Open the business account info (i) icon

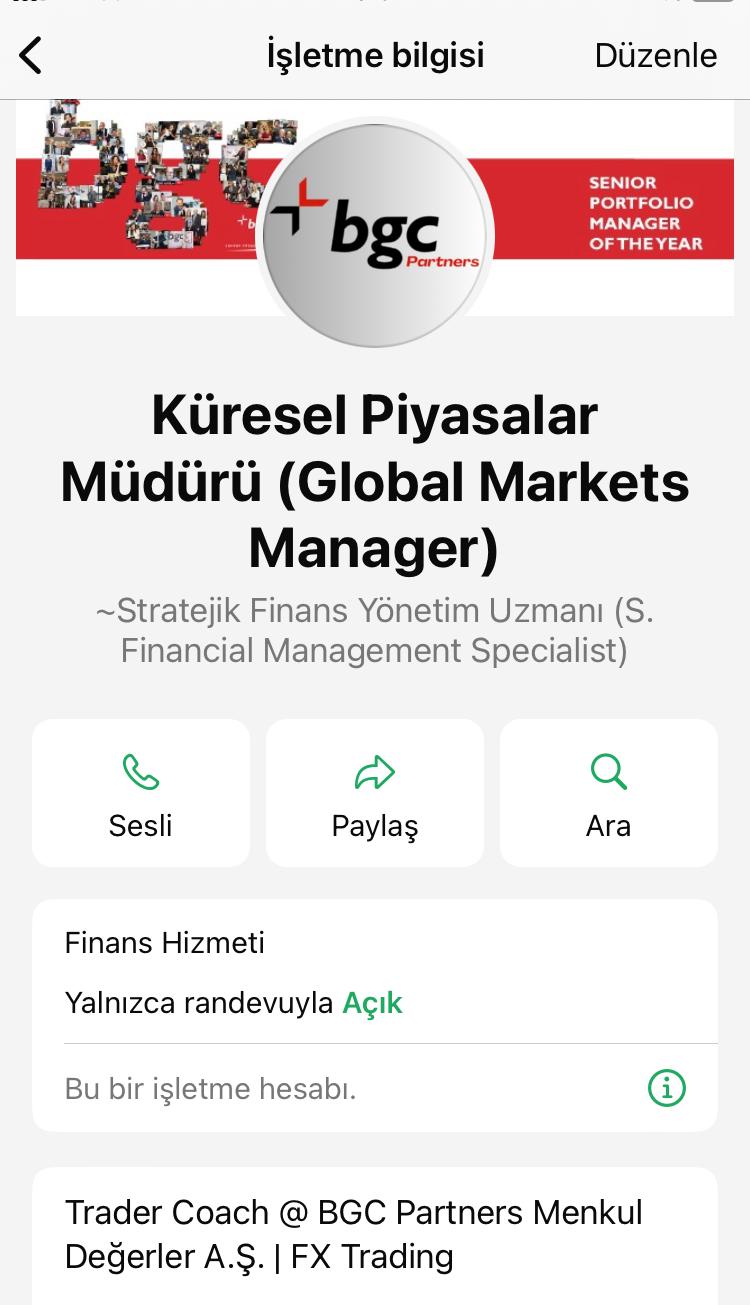click(x=668, y=1088)
